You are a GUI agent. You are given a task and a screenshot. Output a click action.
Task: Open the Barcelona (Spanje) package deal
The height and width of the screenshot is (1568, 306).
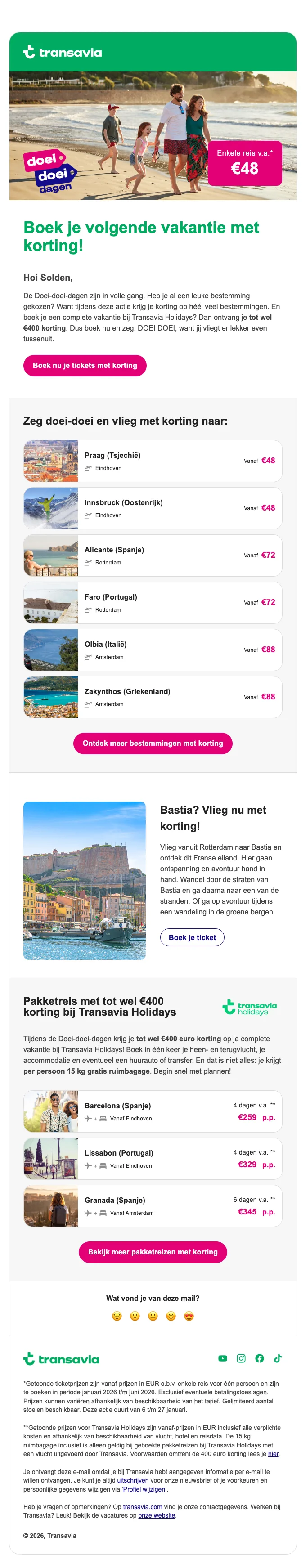pos(153,1111)
